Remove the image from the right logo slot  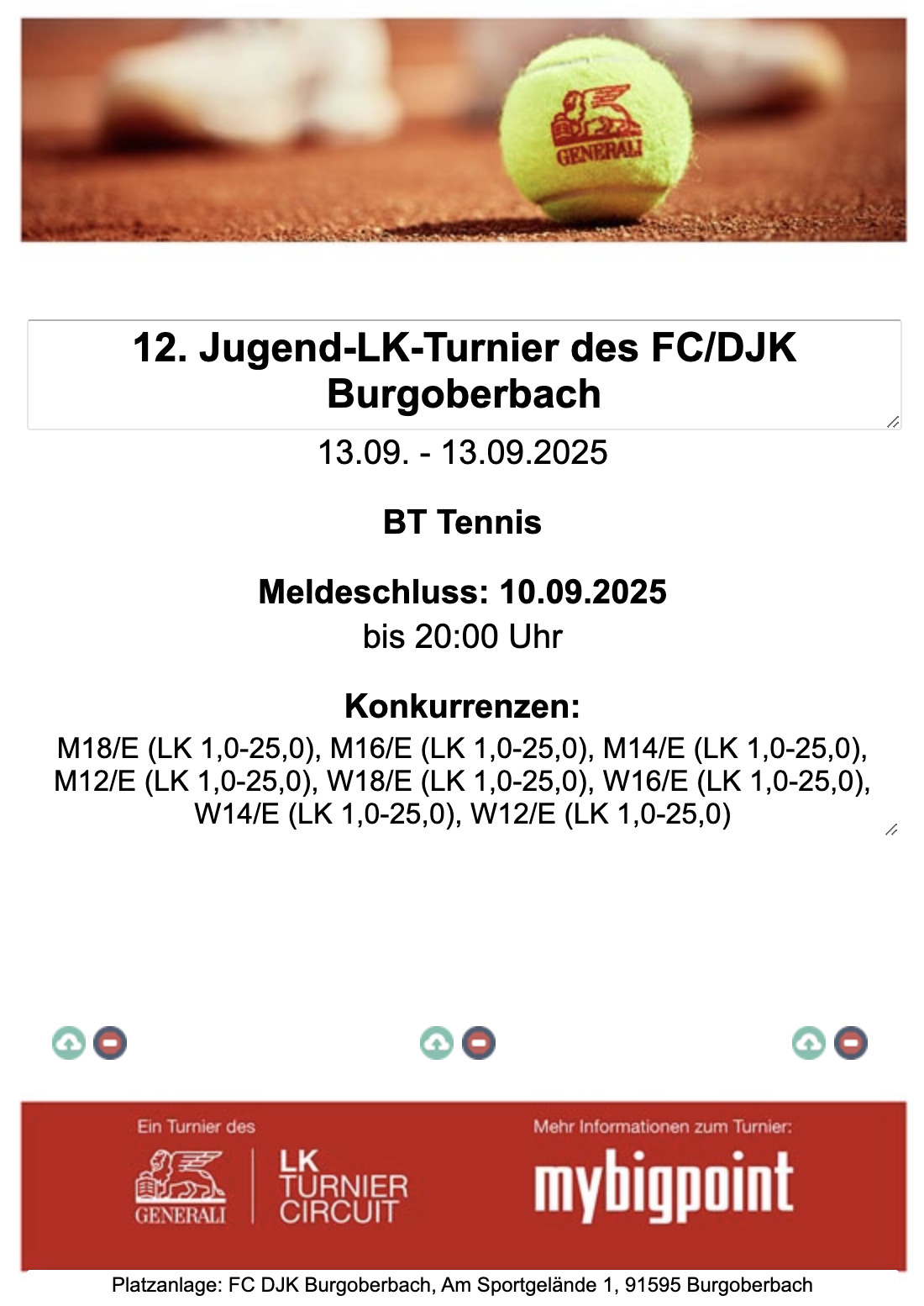pos(851,1043)
